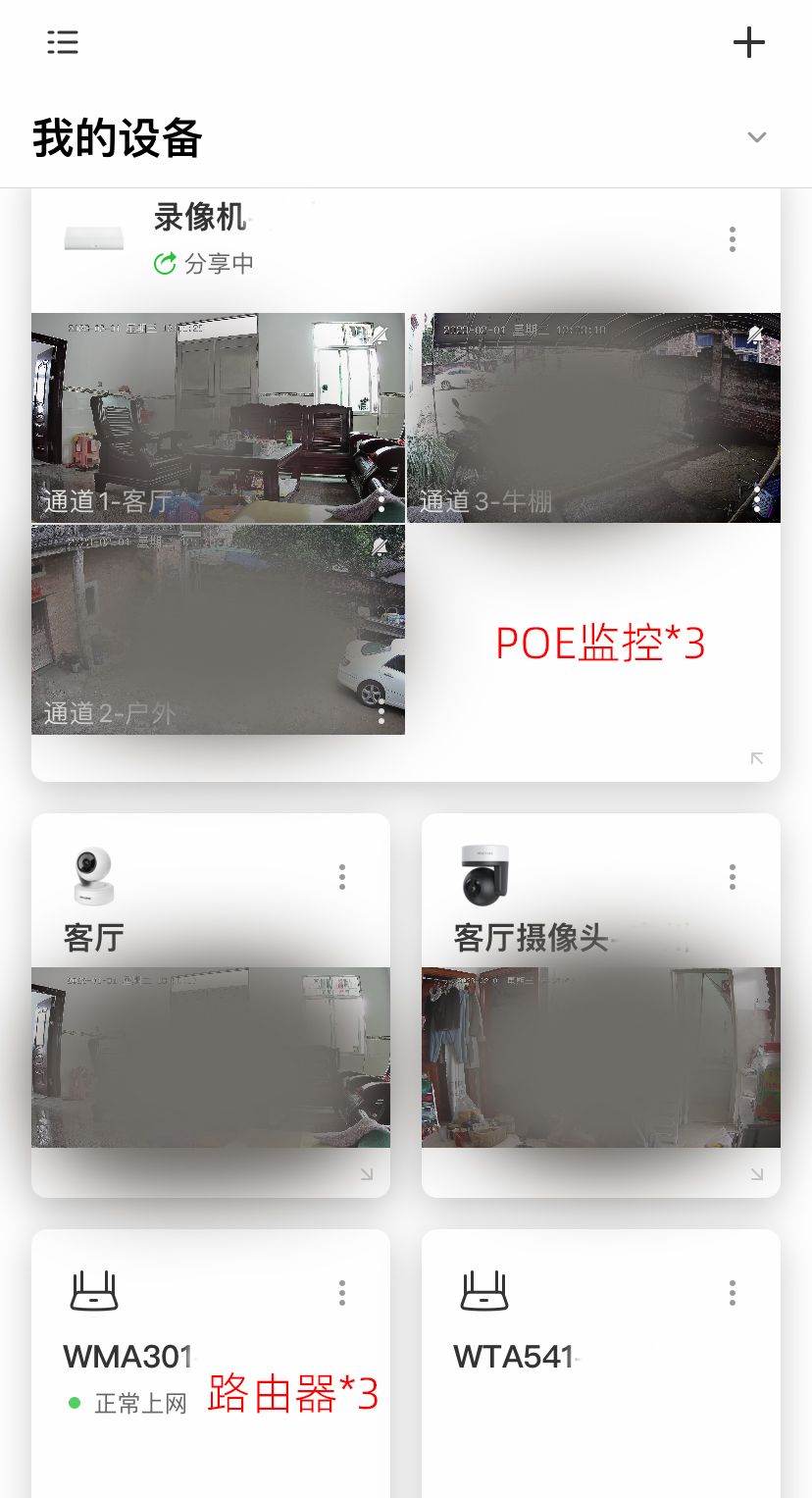Viewport: 812px width, 1498px height.
Task: Open the list menu icon
Action: tap(63, 42)
